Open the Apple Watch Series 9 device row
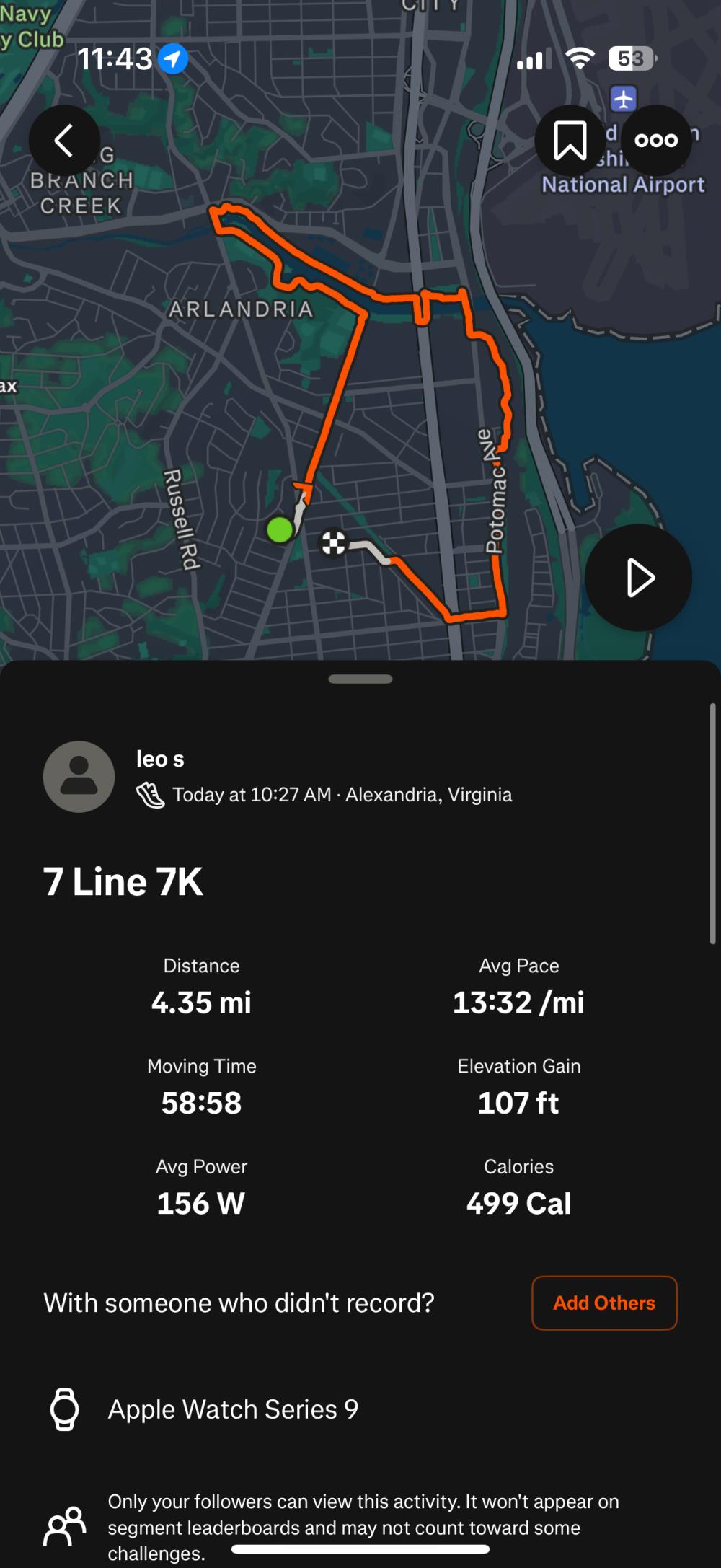 [232, 1409]
